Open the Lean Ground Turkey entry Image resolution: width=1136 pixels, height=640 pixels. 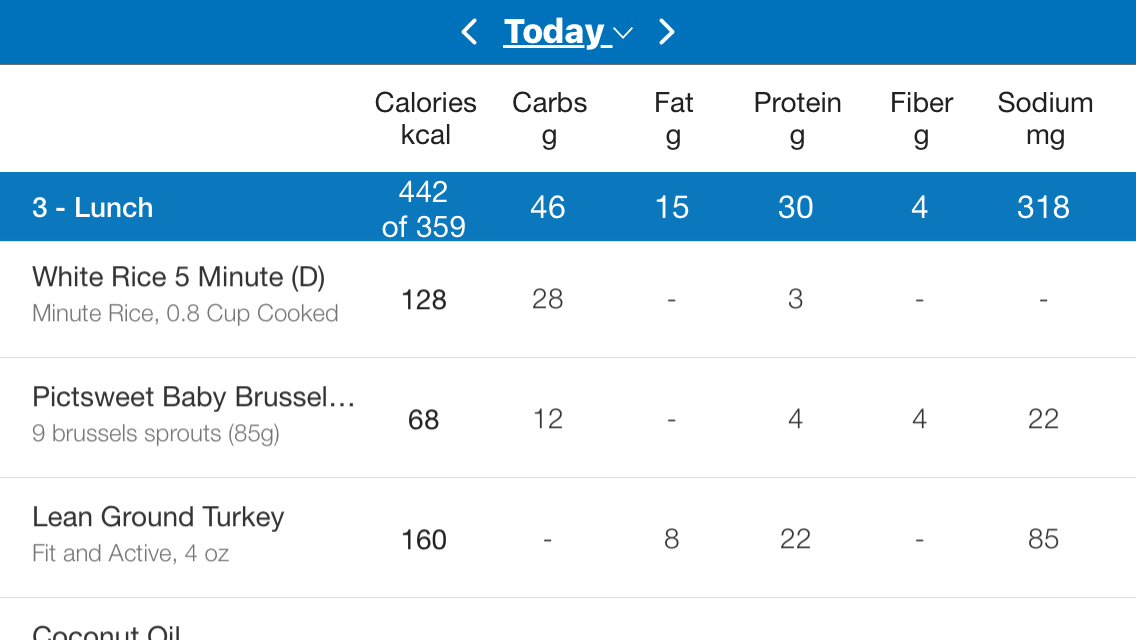pyautogui.click(x=158, y=534)
